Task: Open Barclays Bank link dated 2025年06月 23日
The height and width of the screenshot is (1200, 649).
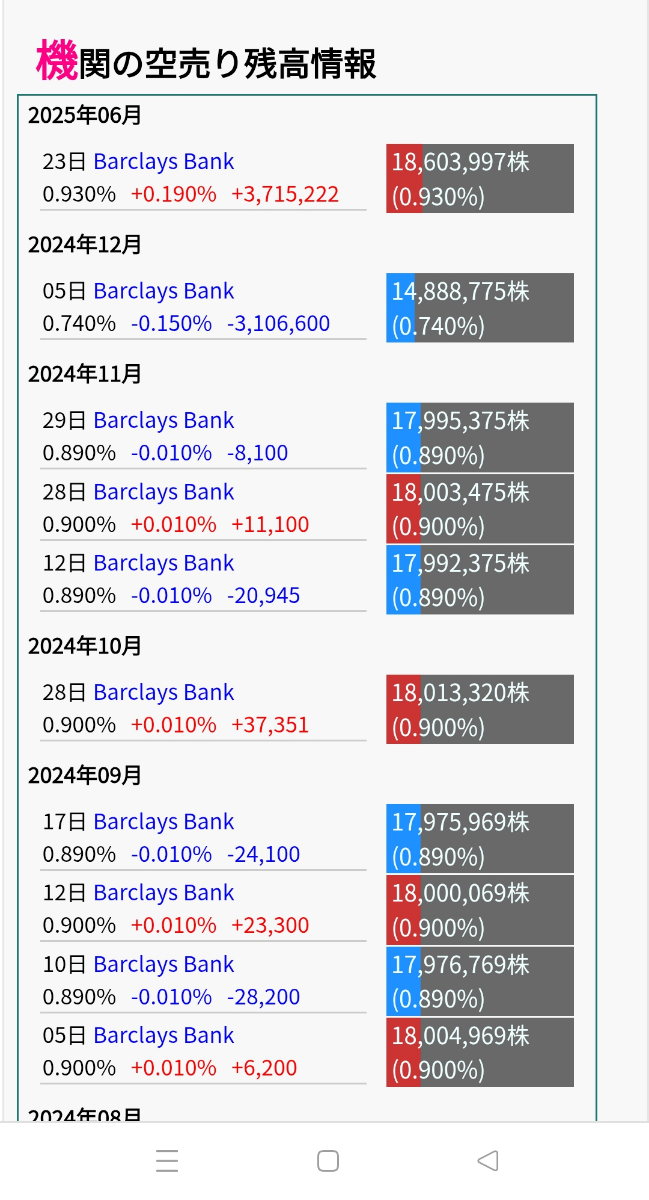Action: (x=163, y=162)
